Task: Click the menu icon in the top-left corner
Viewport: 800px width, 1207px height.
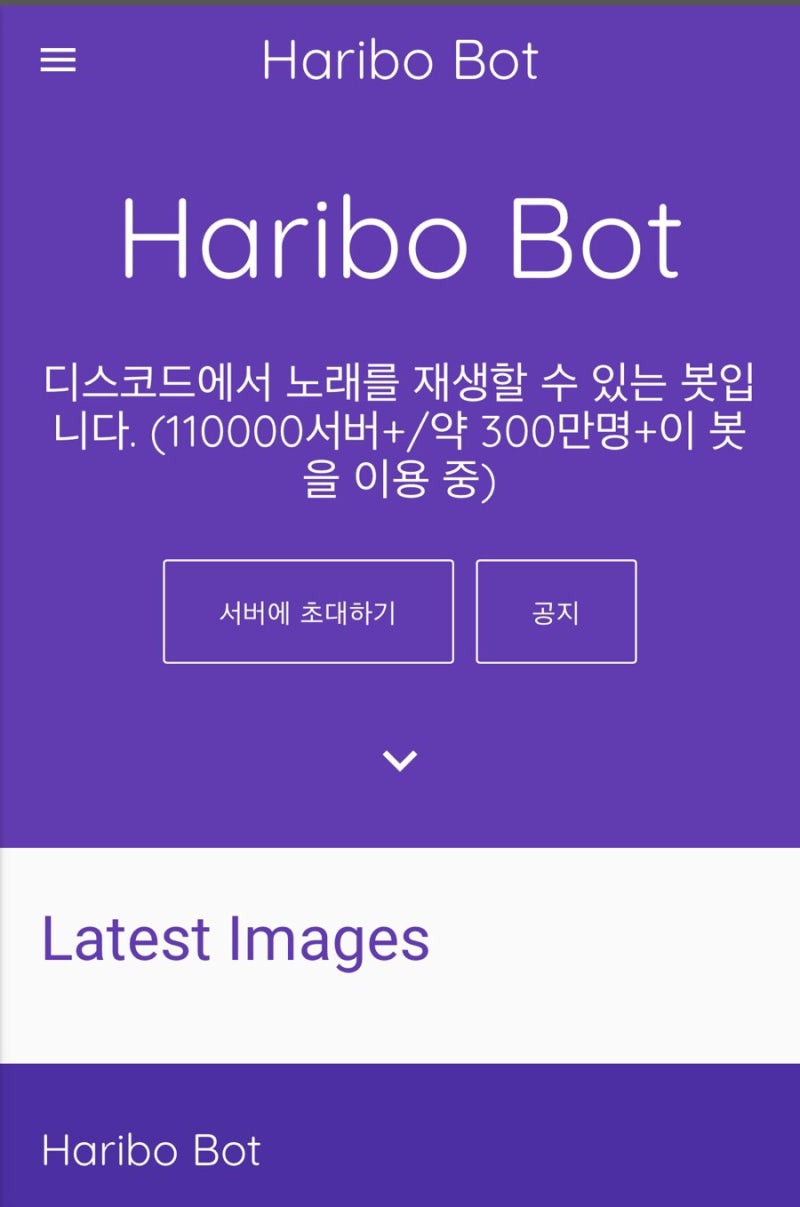Action: coord(57,60)
